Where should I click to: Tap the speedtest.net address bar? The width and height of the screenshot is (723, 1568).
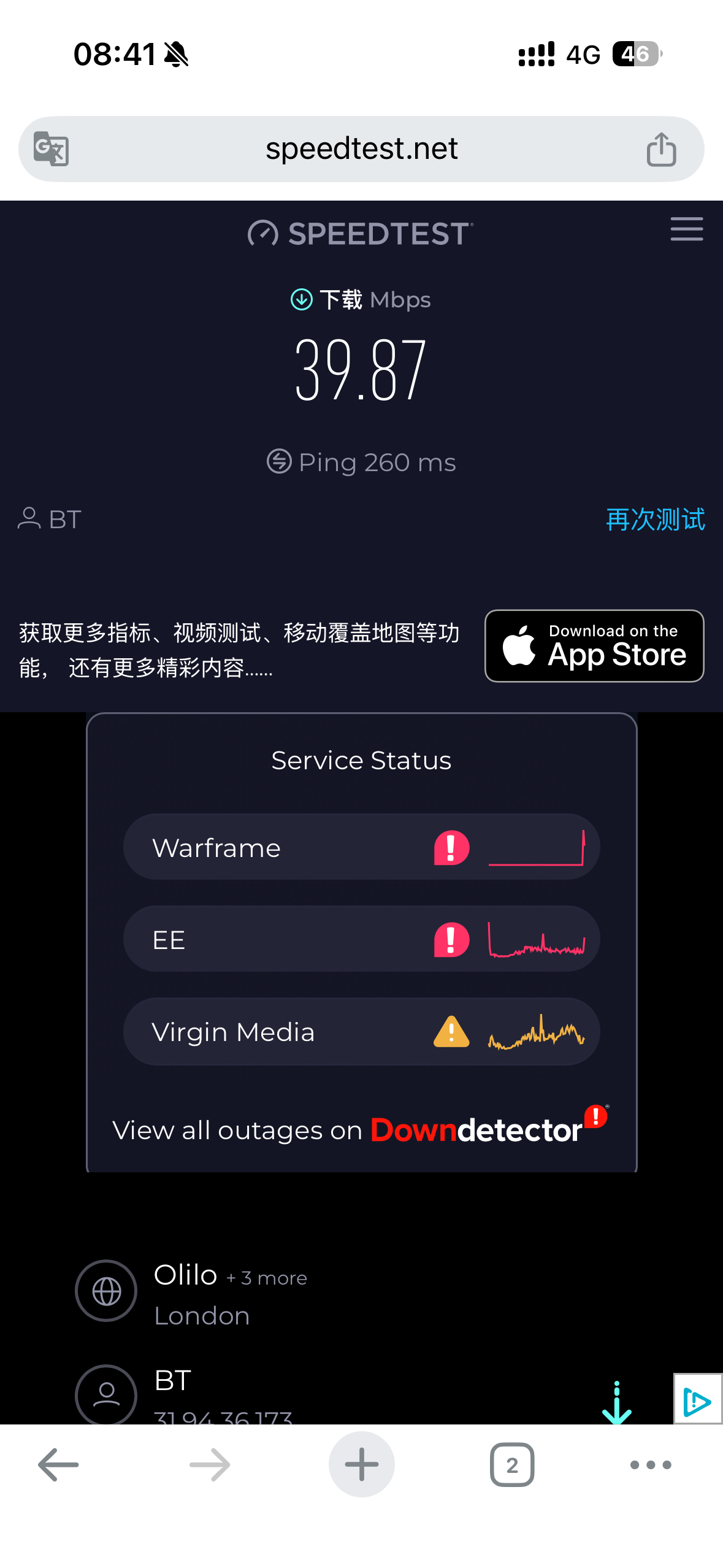point(361,149)
